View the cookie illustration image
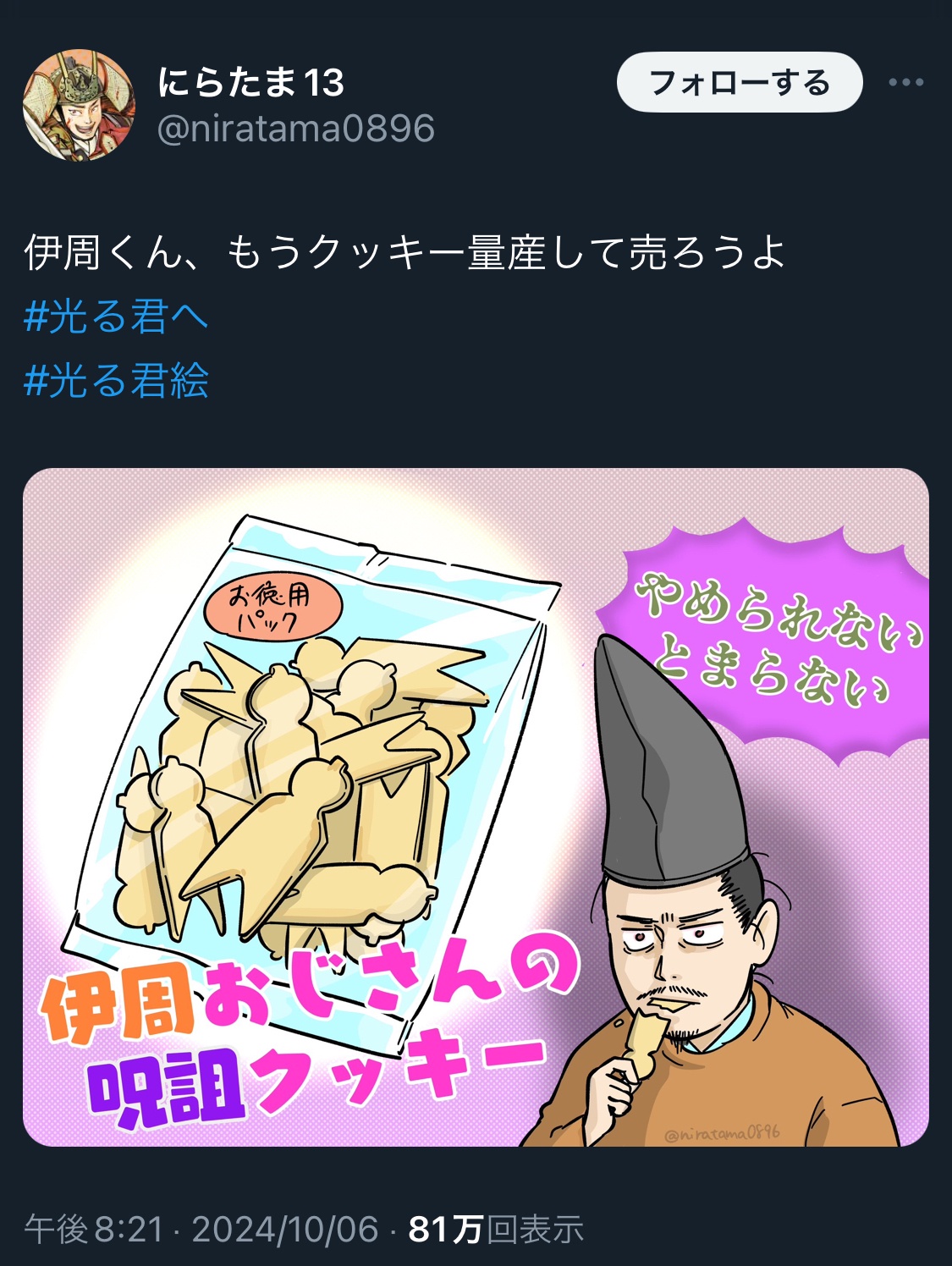952x1266 pixels. [x=476, y=806]
